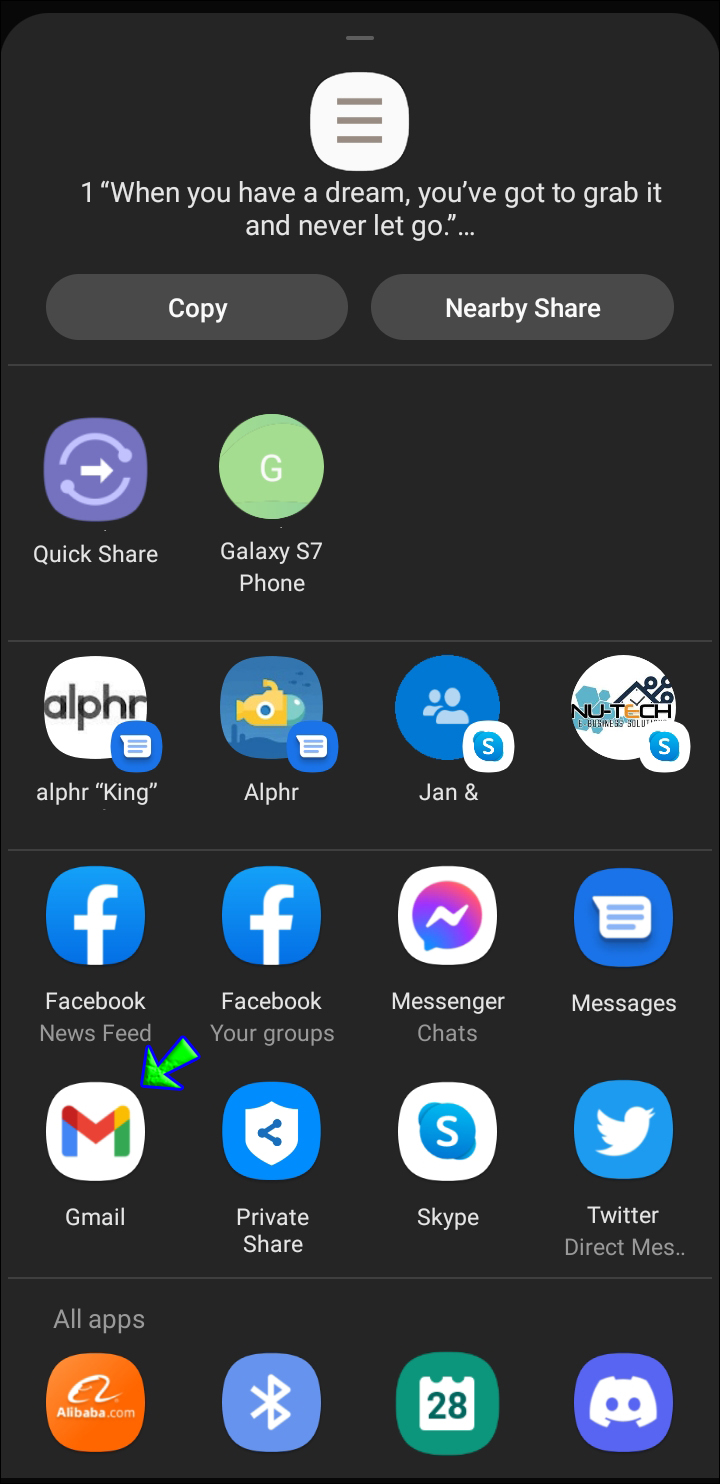
Task: Copy the quote text
Action: coord(197,308)
